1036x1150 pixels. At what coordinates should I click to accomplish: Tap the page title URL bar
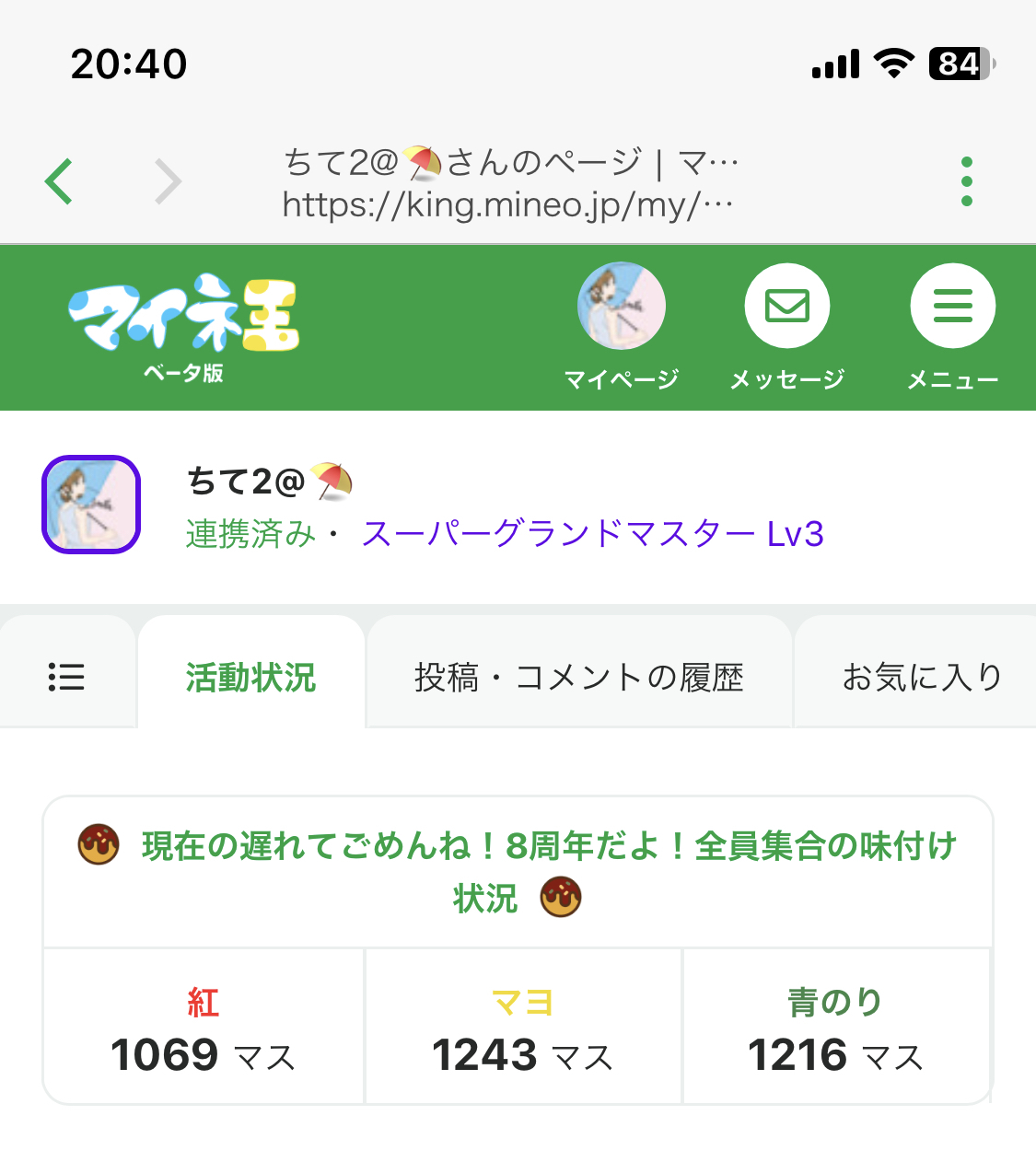click(511, 182)
